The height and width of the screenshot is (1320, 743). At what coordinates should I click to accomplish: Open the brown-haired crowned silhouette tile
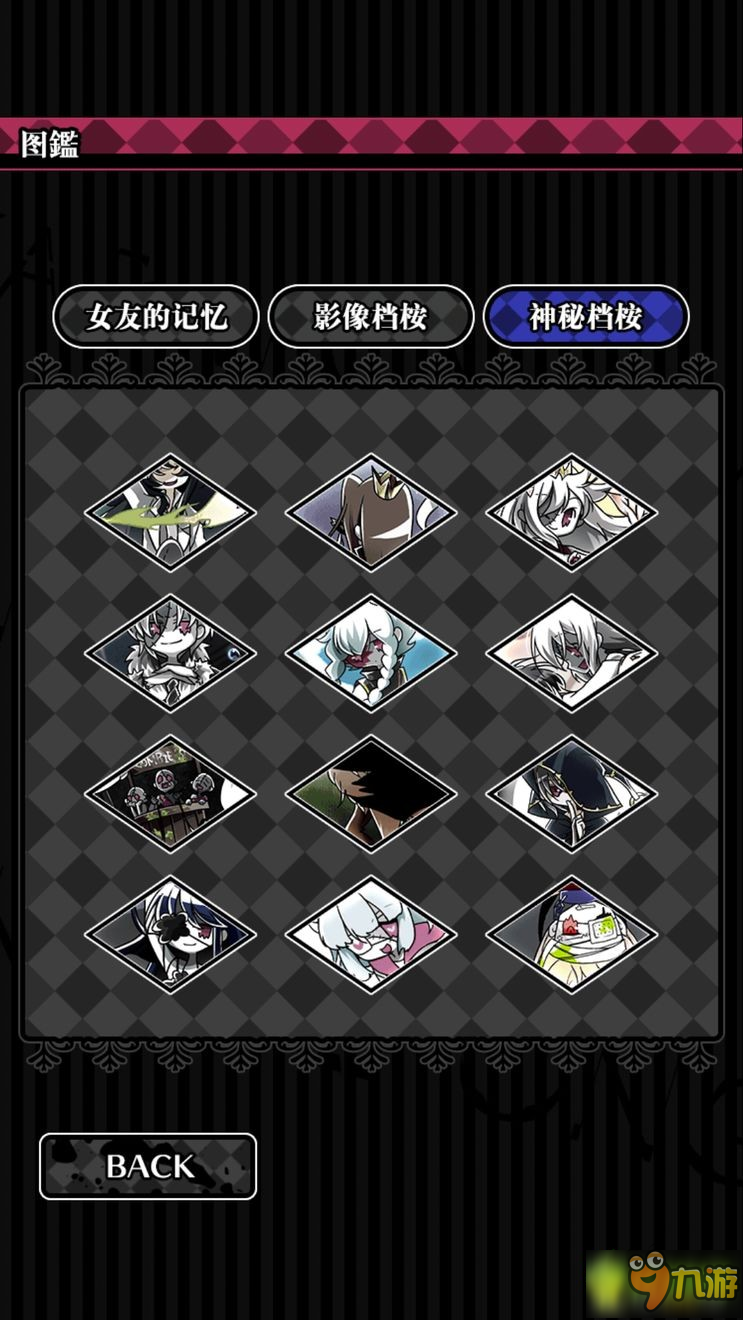point(371,512)
